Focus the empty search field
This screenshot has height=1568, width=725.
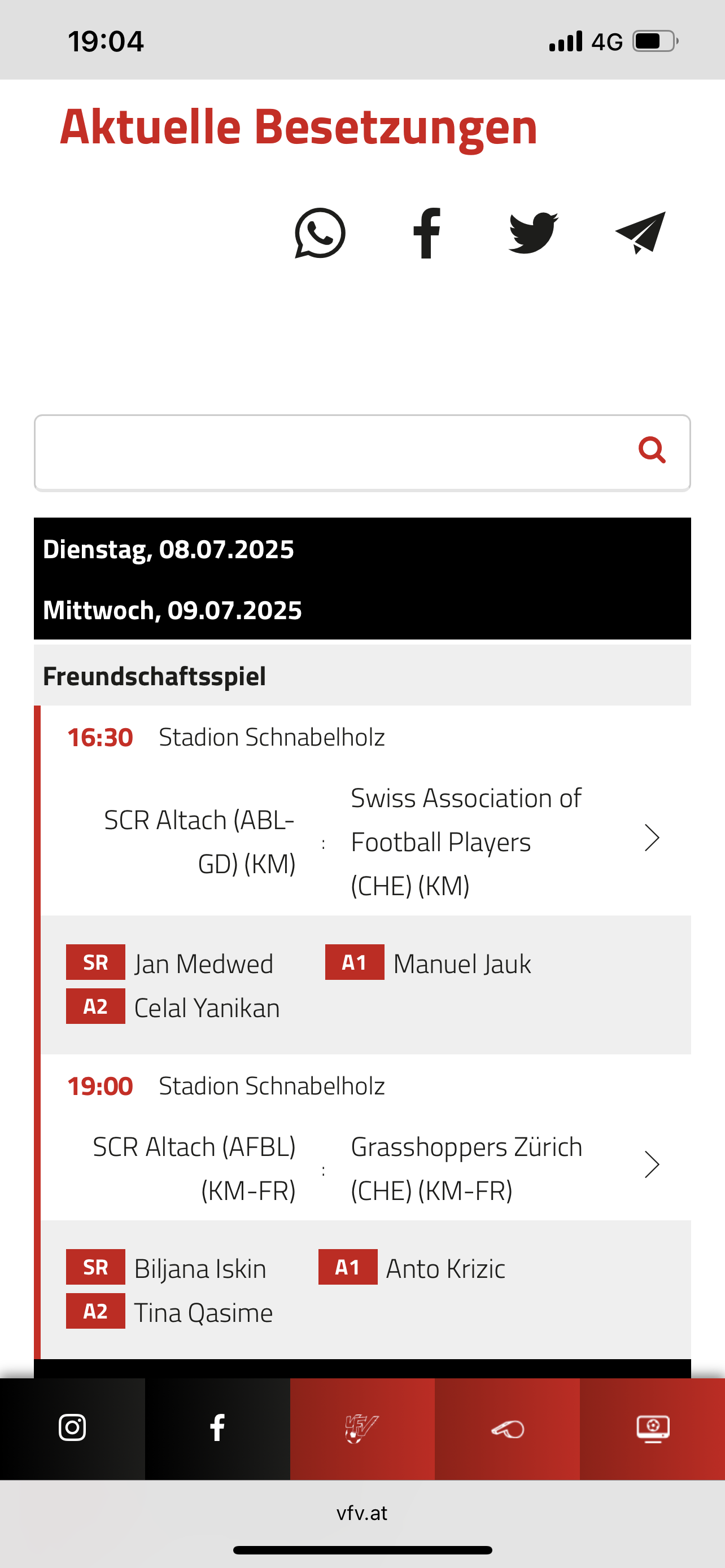click(362, 453)
